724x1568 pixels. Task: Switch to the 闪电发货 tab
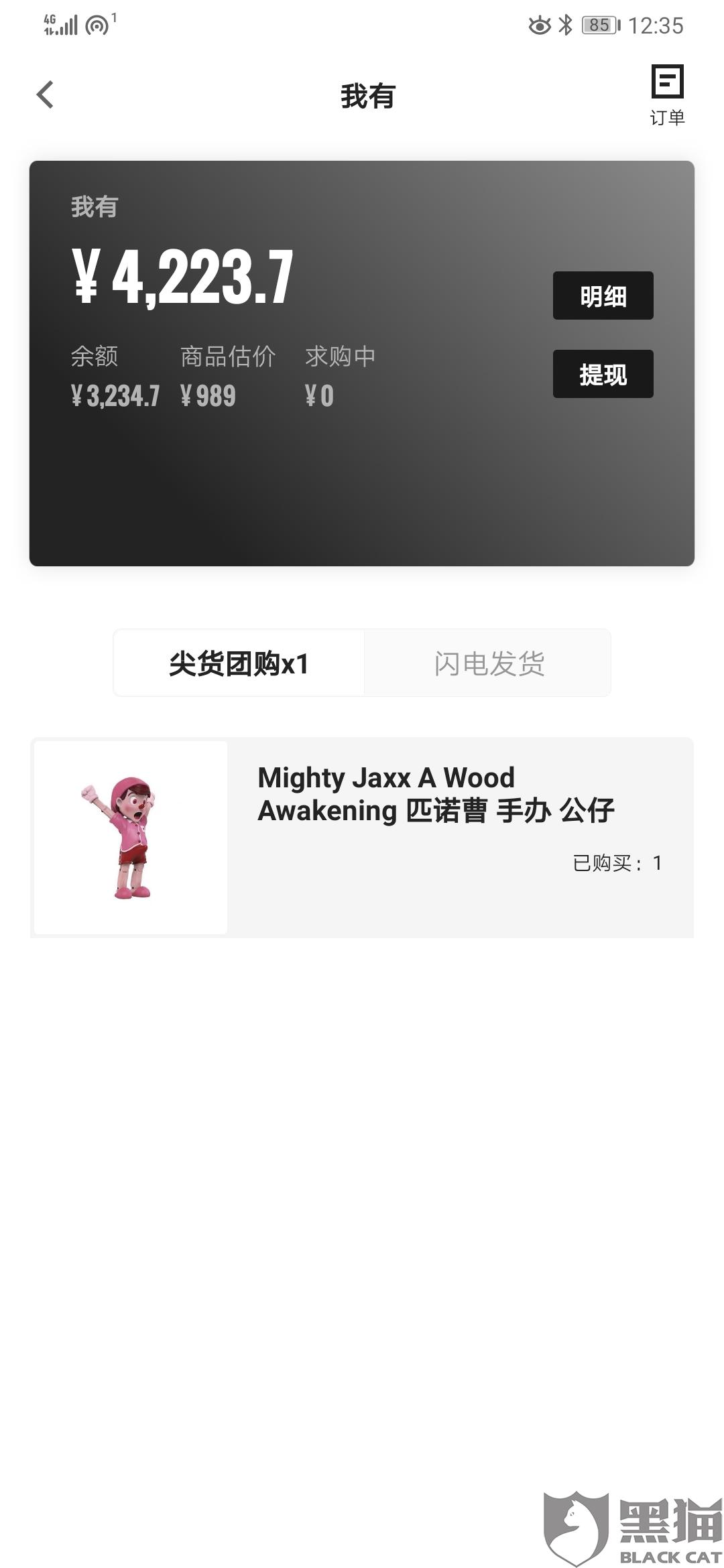pos(488,663)
